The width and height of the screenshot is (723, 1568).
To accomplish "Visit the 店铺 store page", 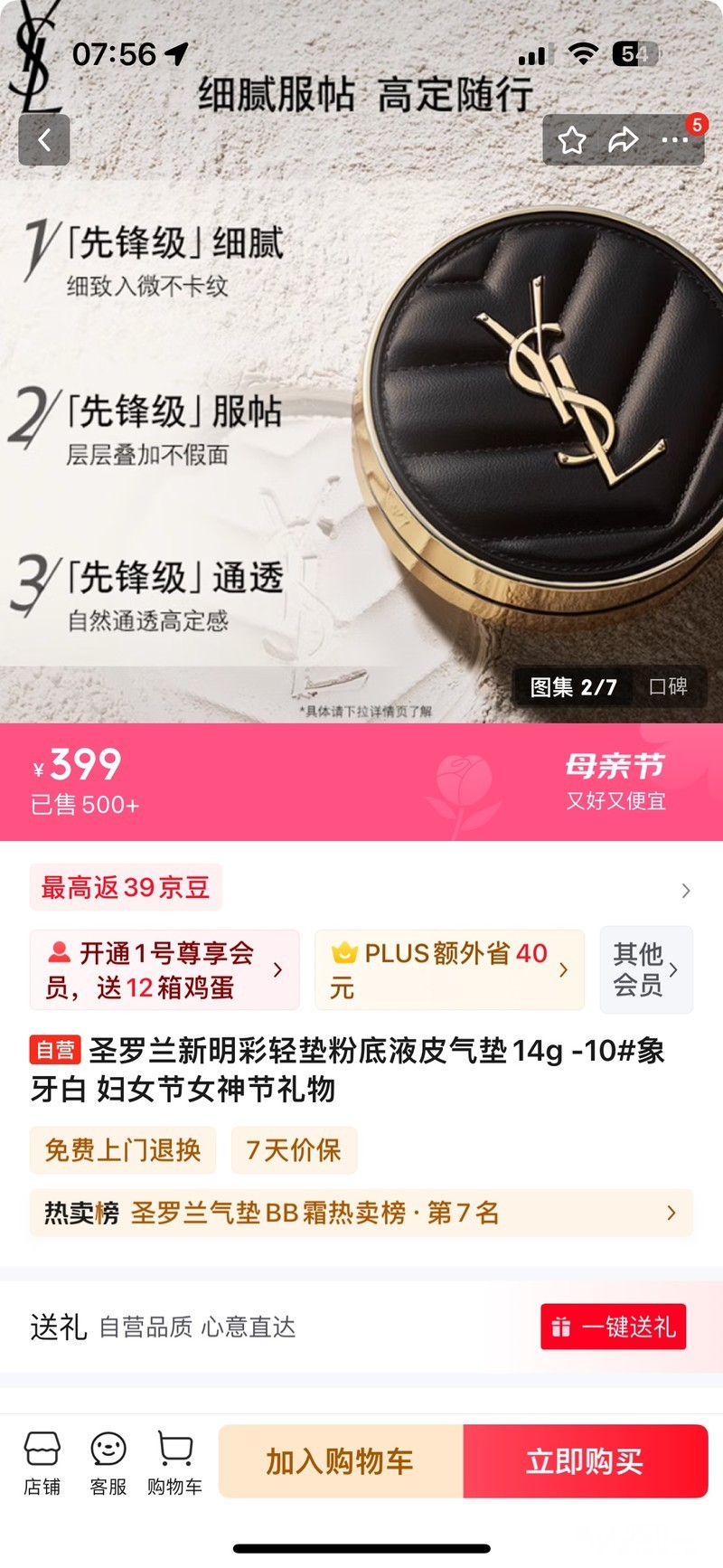I will pos(42,1462).
